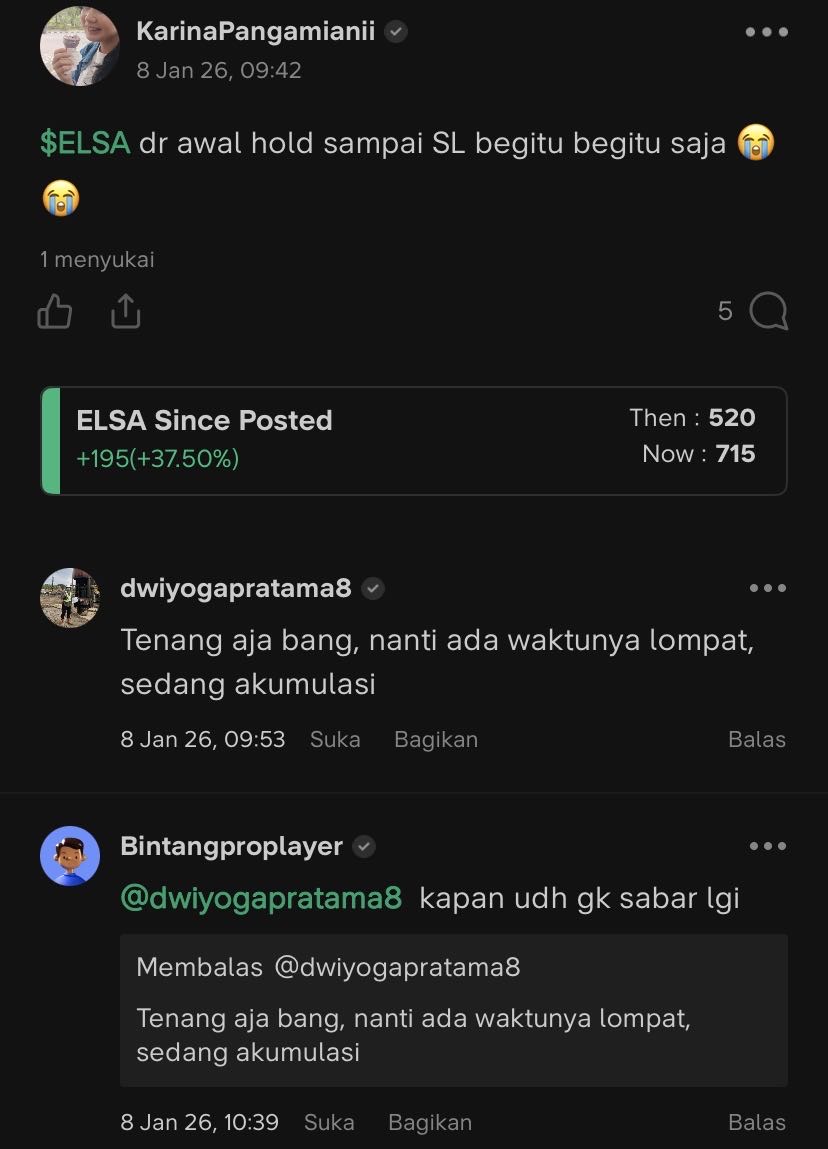Open overflow menu on dwiyogapratama8's comment
The width and height of the screenshot is (828, 1149).
(767, 588)
